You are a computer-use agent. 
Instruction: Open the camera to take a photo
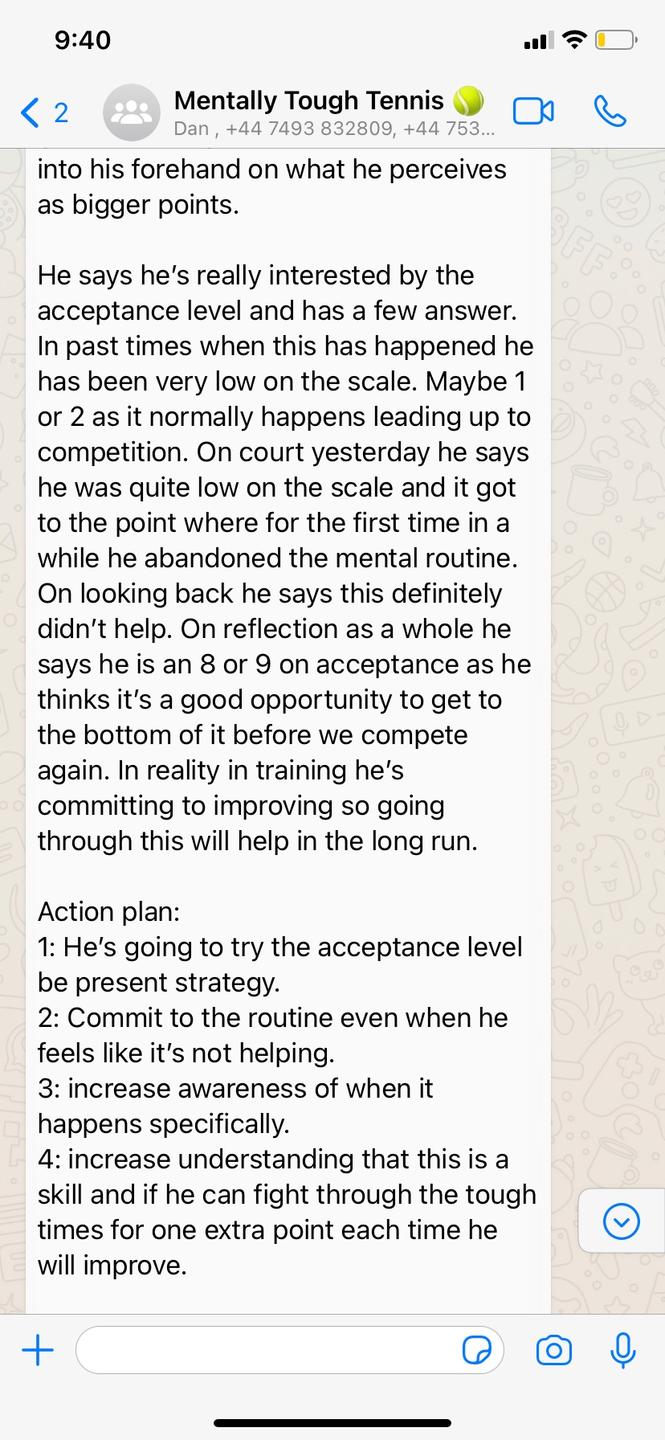point(554,1351)
